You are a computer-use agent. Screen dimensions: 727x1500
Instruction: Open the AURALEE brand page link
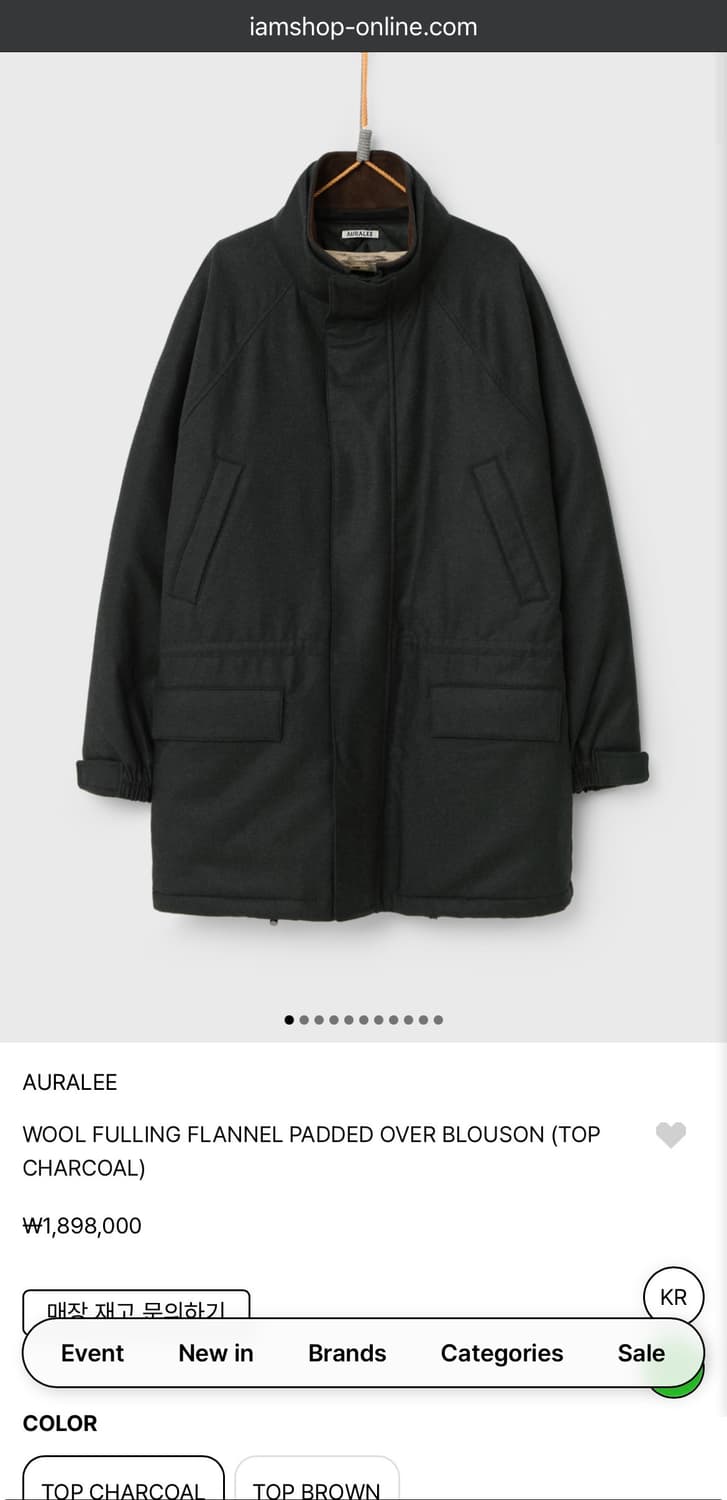point(69,1082)
